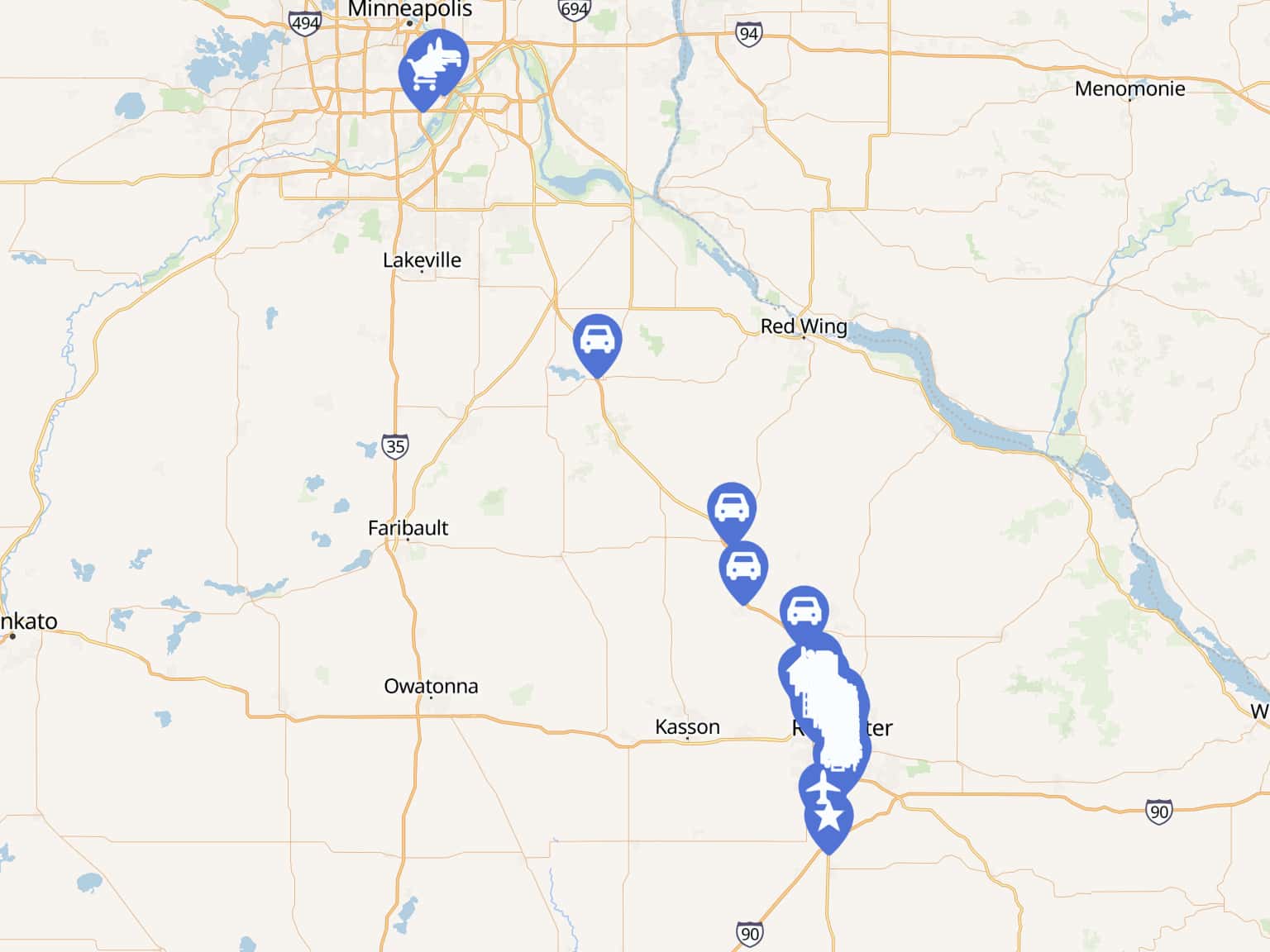Select the car pin west of Red Wing
This screenshot has height=952, width=1270.
tap(597, 339)
